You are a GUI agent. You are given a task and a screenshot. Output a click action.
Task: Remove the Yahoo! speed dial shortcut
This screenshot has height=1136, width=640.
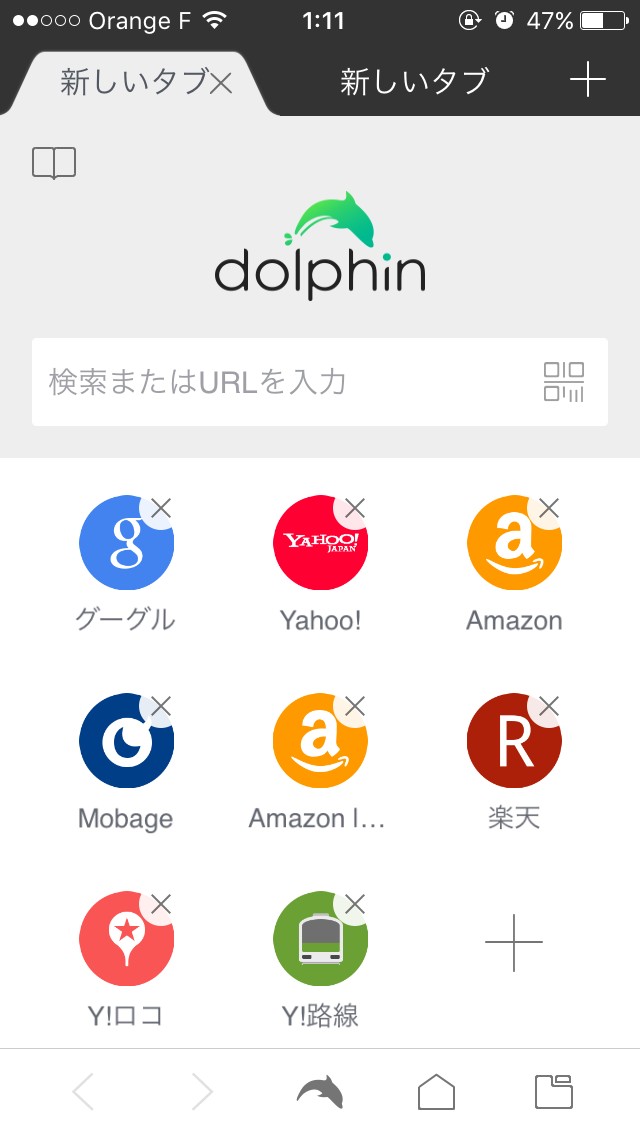(355, 508)
